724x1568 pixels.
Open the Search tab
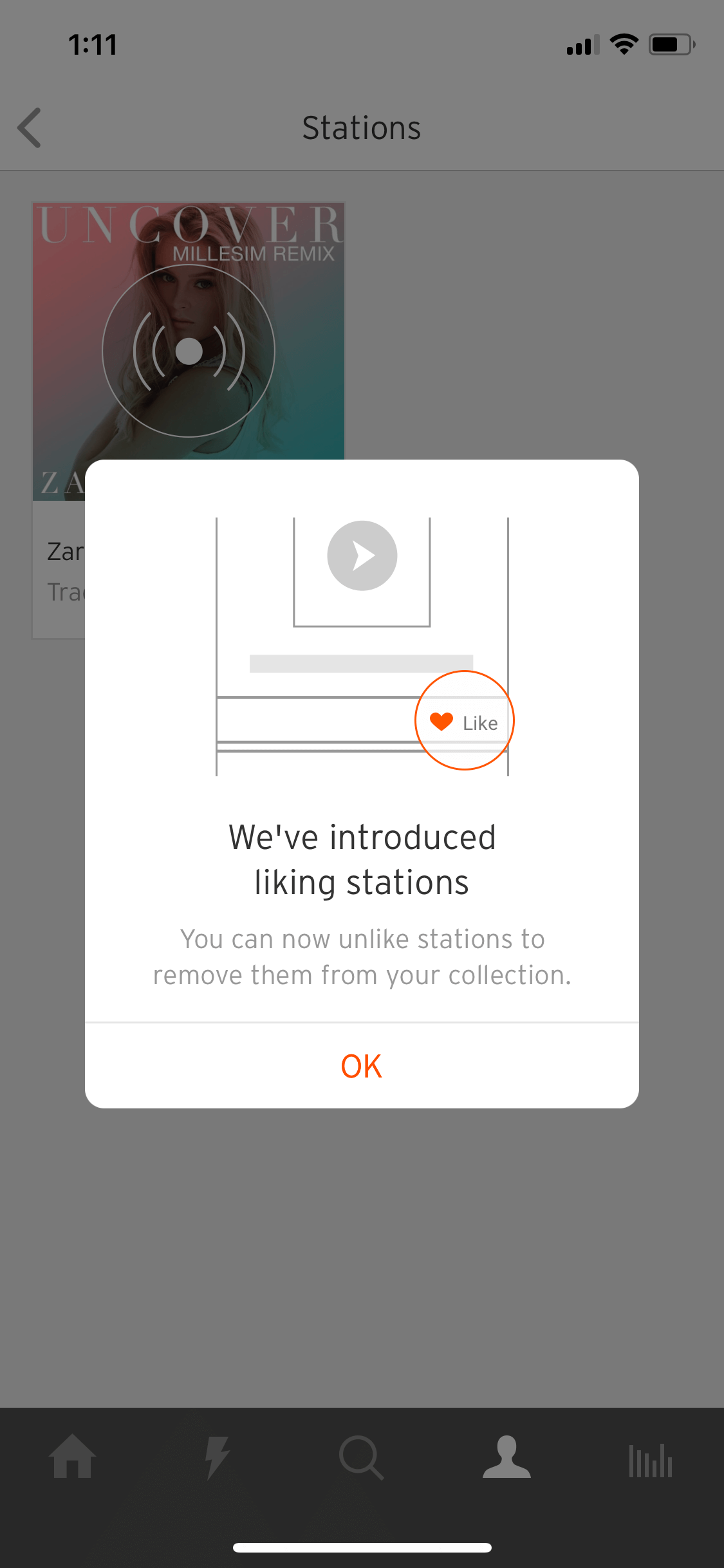tap(362, 1457)
